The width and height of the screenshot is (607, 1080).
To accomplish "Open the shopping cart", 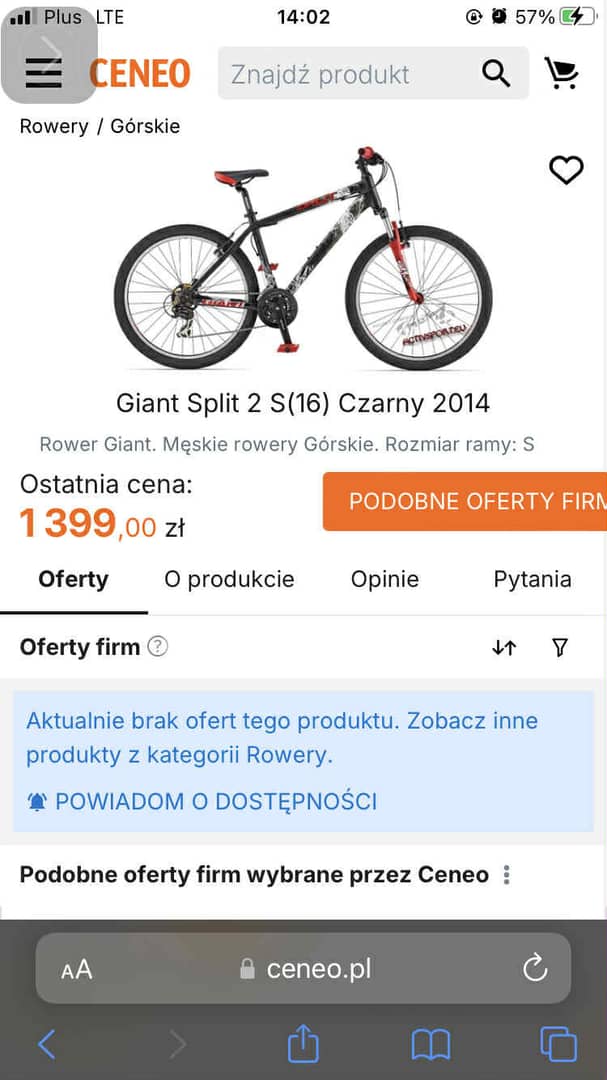I will [x=561, y=73].
